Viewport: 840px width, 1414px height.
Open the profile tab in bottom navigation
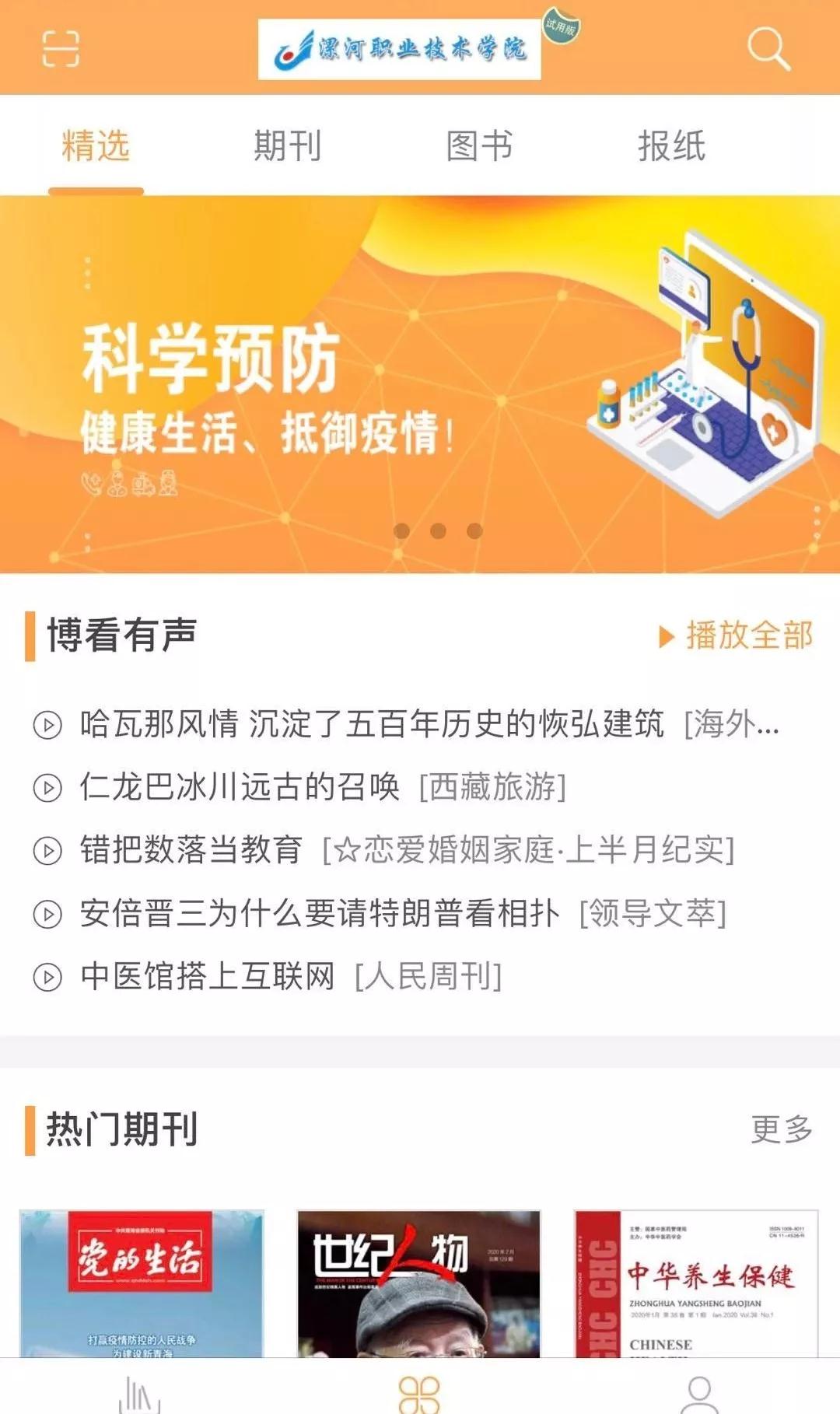699,1392
